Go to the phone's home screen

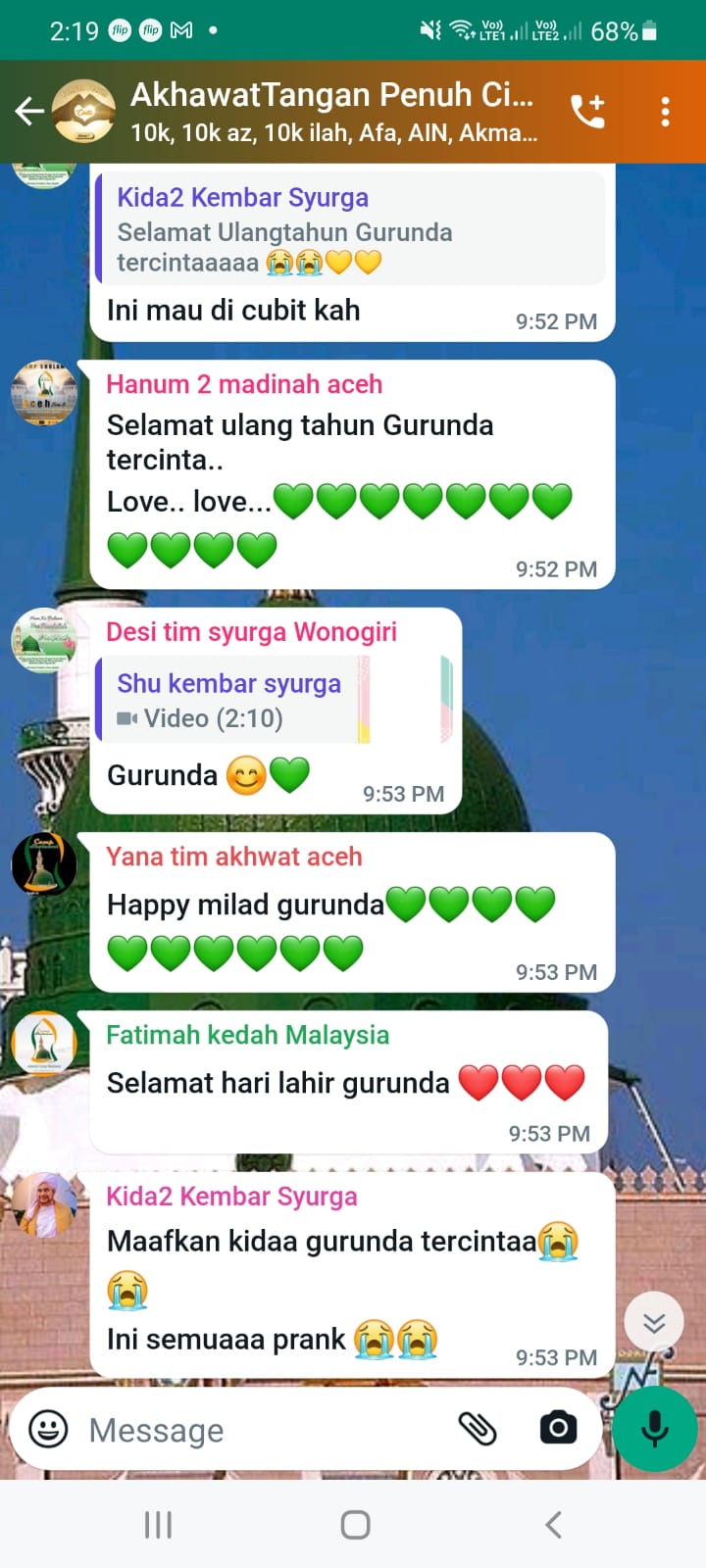point(355,1525)
